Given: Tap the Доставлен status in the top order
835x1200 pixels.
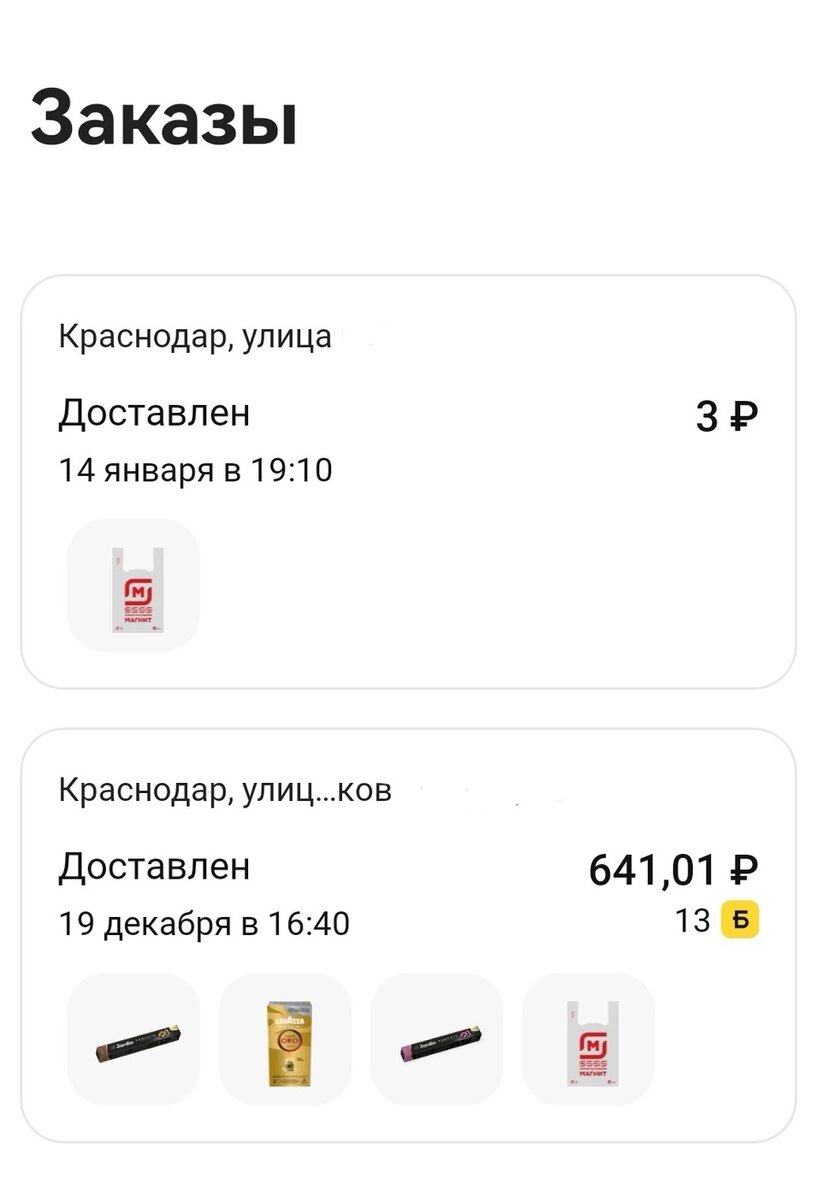Looking at the screenshot, I should click(x=155, y=411).
